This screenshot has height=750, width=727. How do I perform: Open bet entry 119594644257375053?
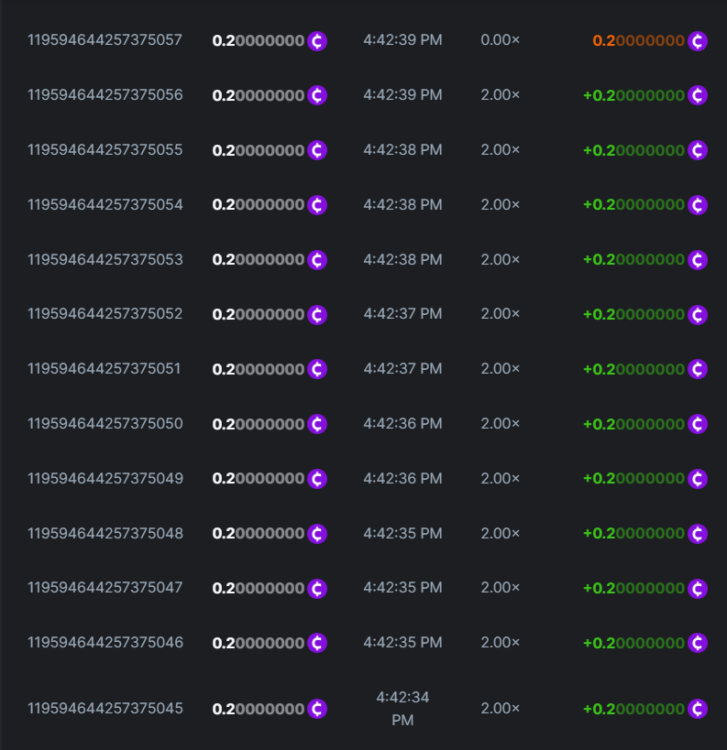[105, 260]
